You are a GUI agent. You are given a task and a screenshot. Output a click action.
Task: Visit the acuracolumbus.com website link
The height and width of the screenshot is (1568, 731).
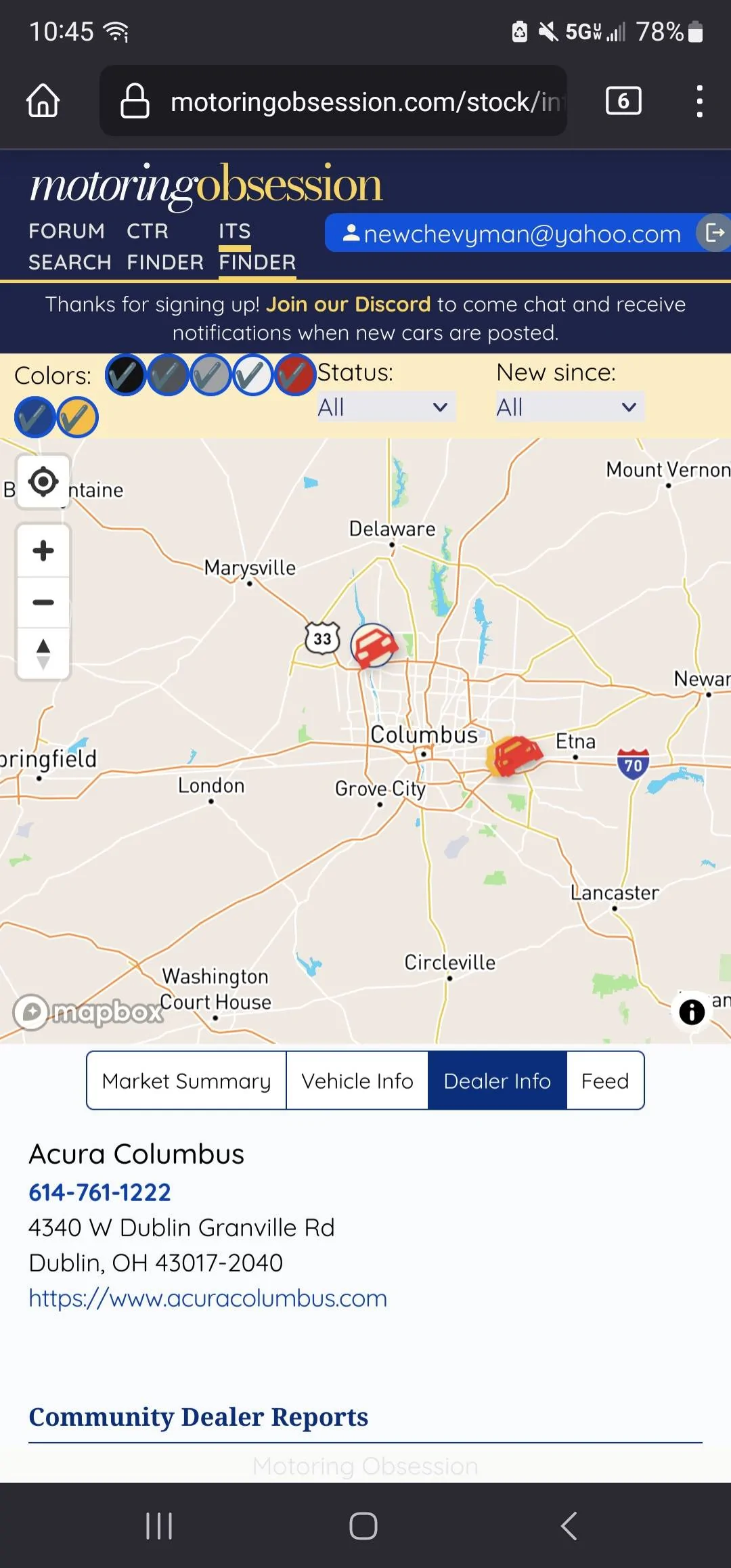pyautogui.click(x=208, y=1299)
